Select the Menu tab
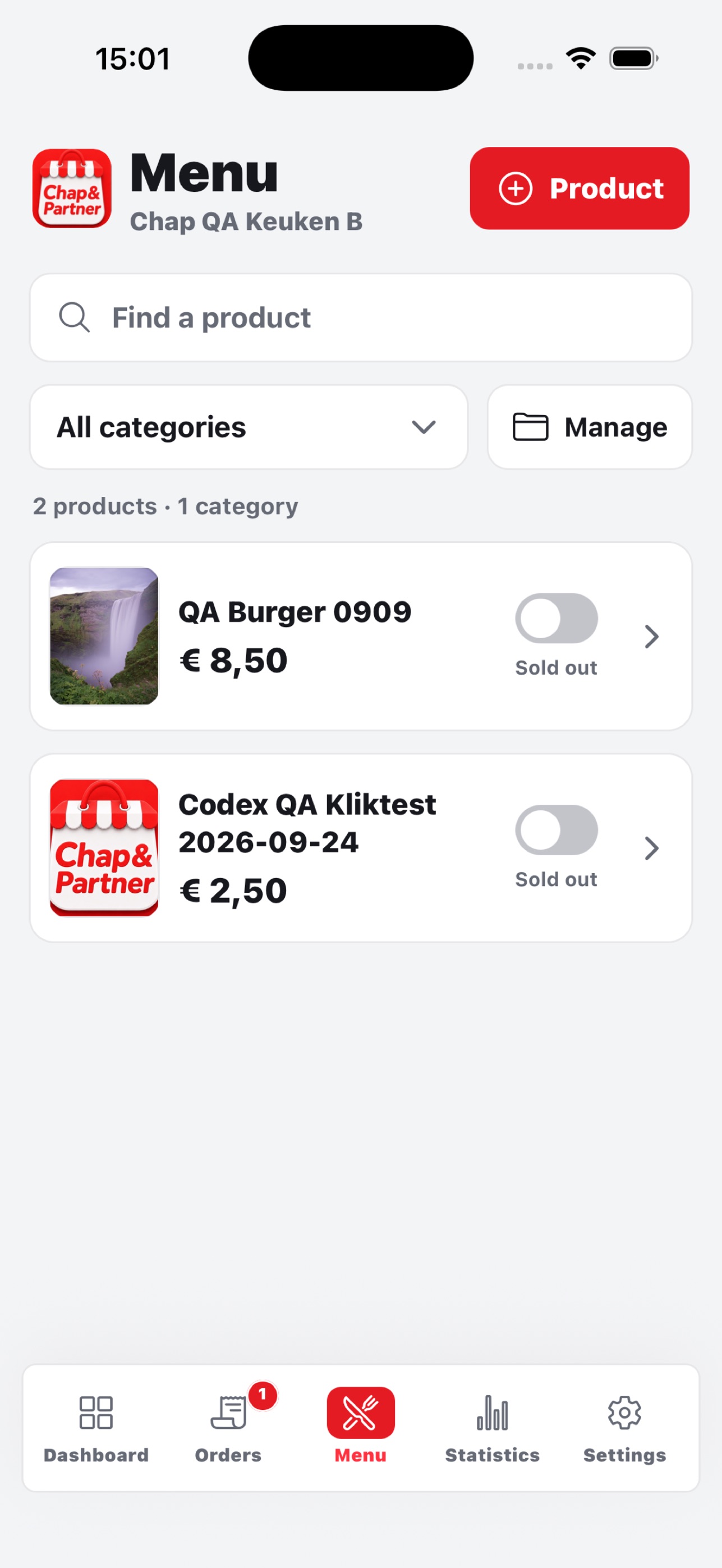 pyautogui.click(x=360, y=1428)
